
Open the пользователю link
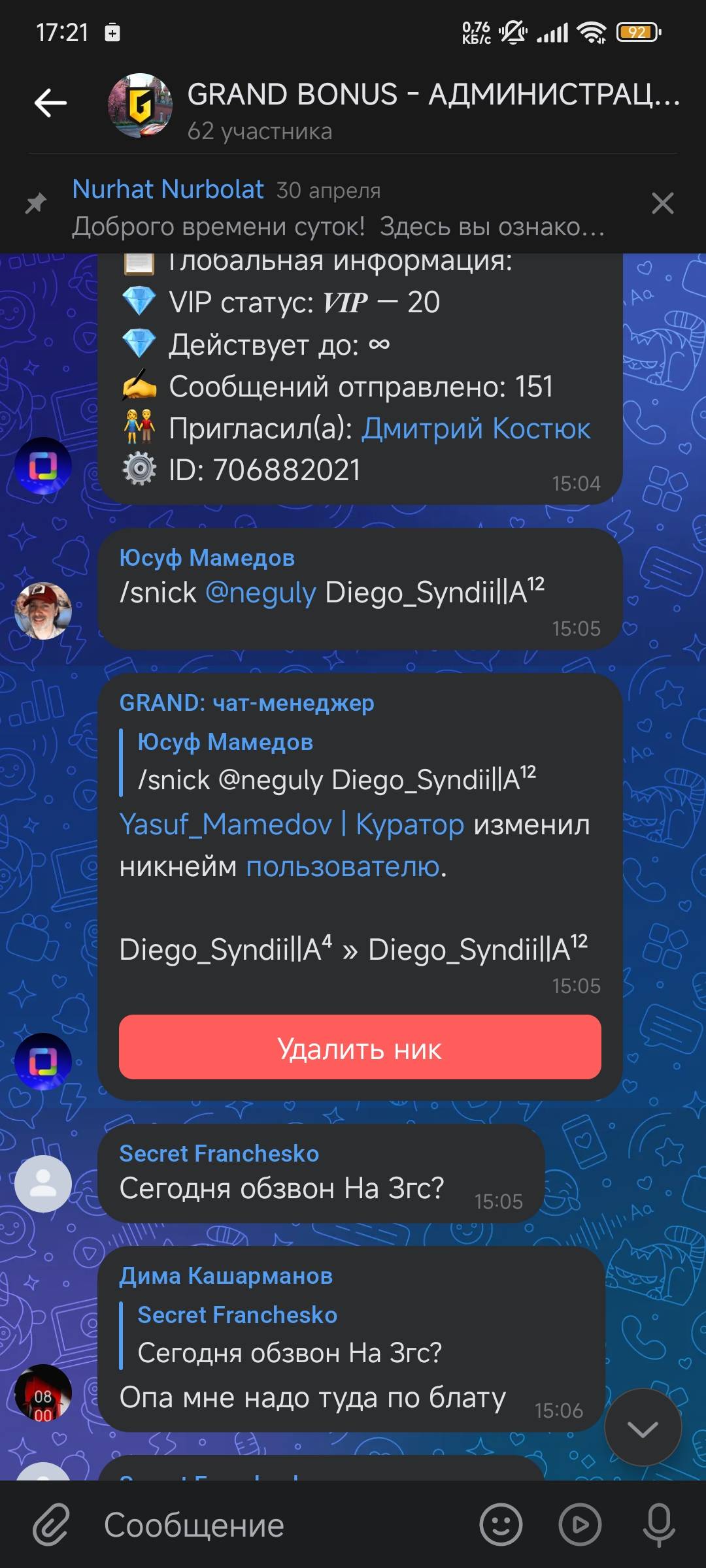click(x=343, y=866)
